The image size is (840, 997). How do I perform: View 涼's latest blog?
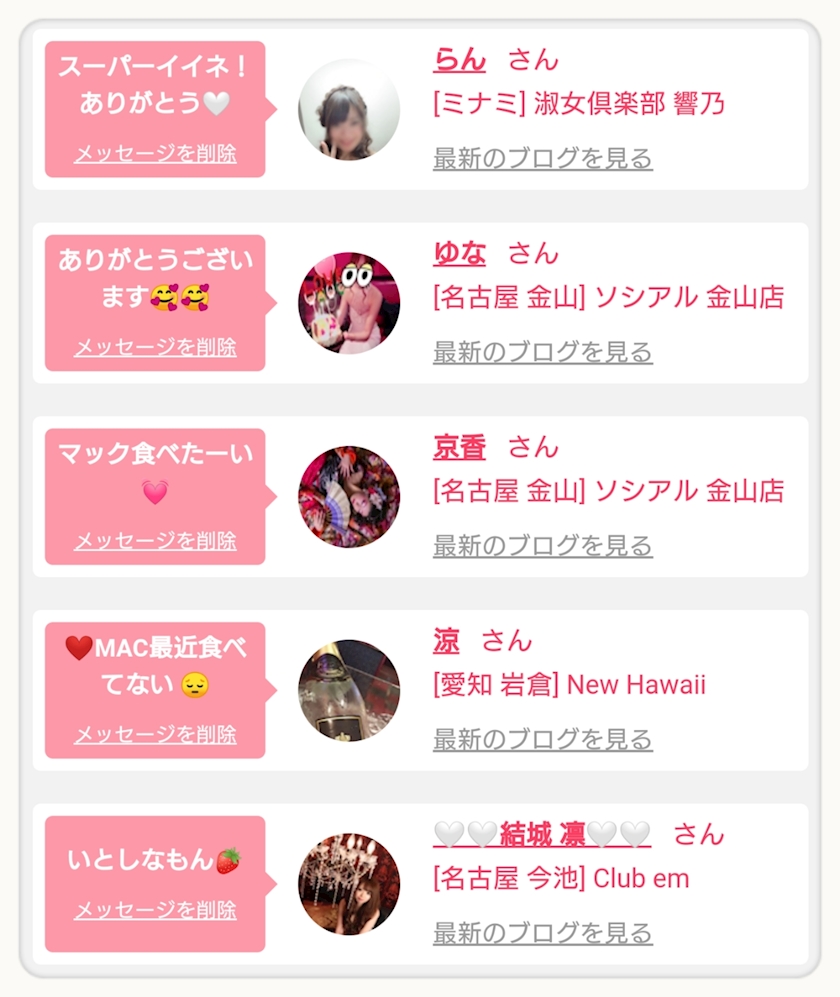tap(543, 739)
